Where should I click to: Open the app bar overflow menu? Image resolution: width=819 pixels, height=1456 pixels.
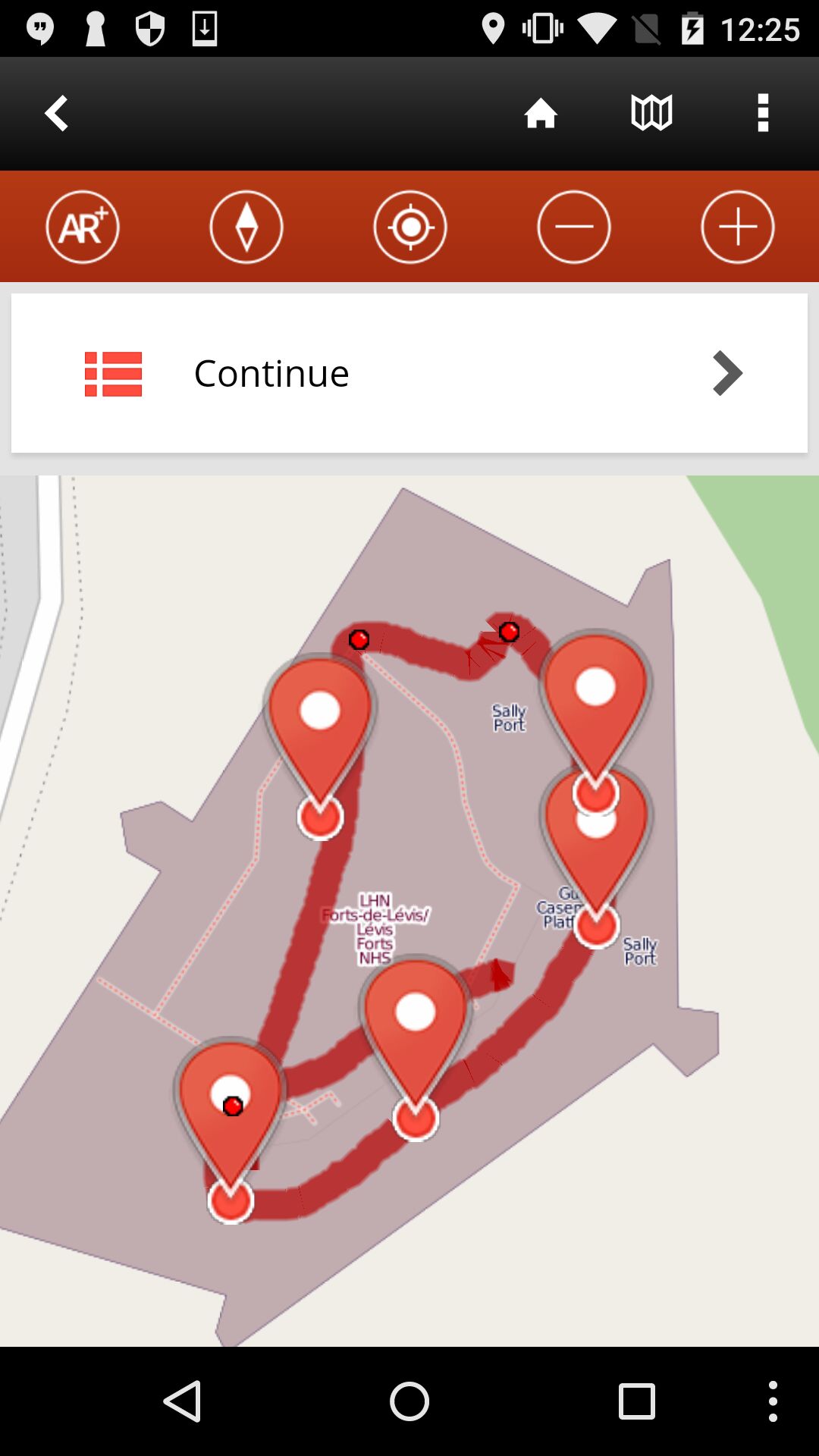coord(763,114)
